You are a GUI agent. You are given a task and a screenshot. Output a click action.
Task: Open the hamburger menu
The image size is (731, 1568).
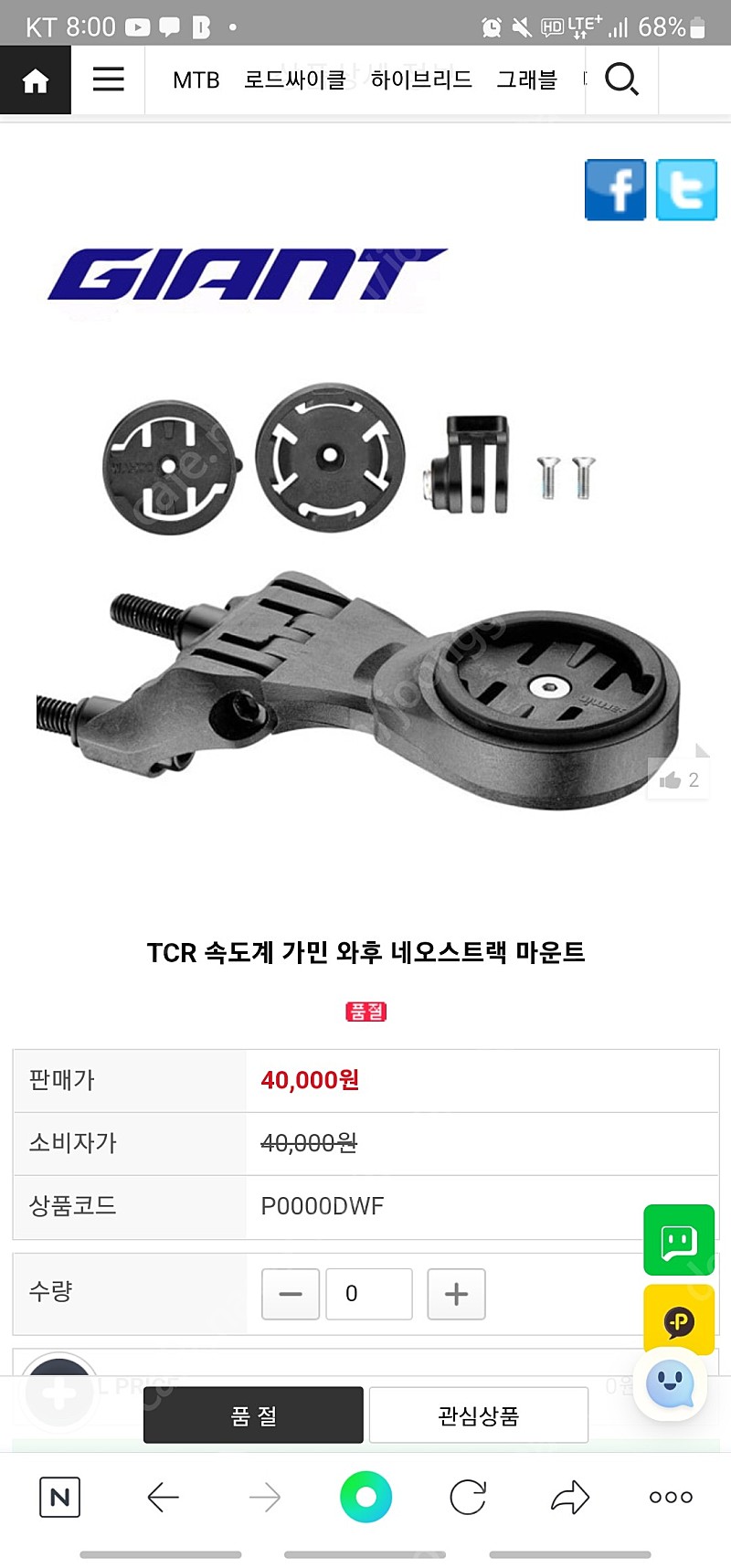pyautogui.click(x=108, y=79)
